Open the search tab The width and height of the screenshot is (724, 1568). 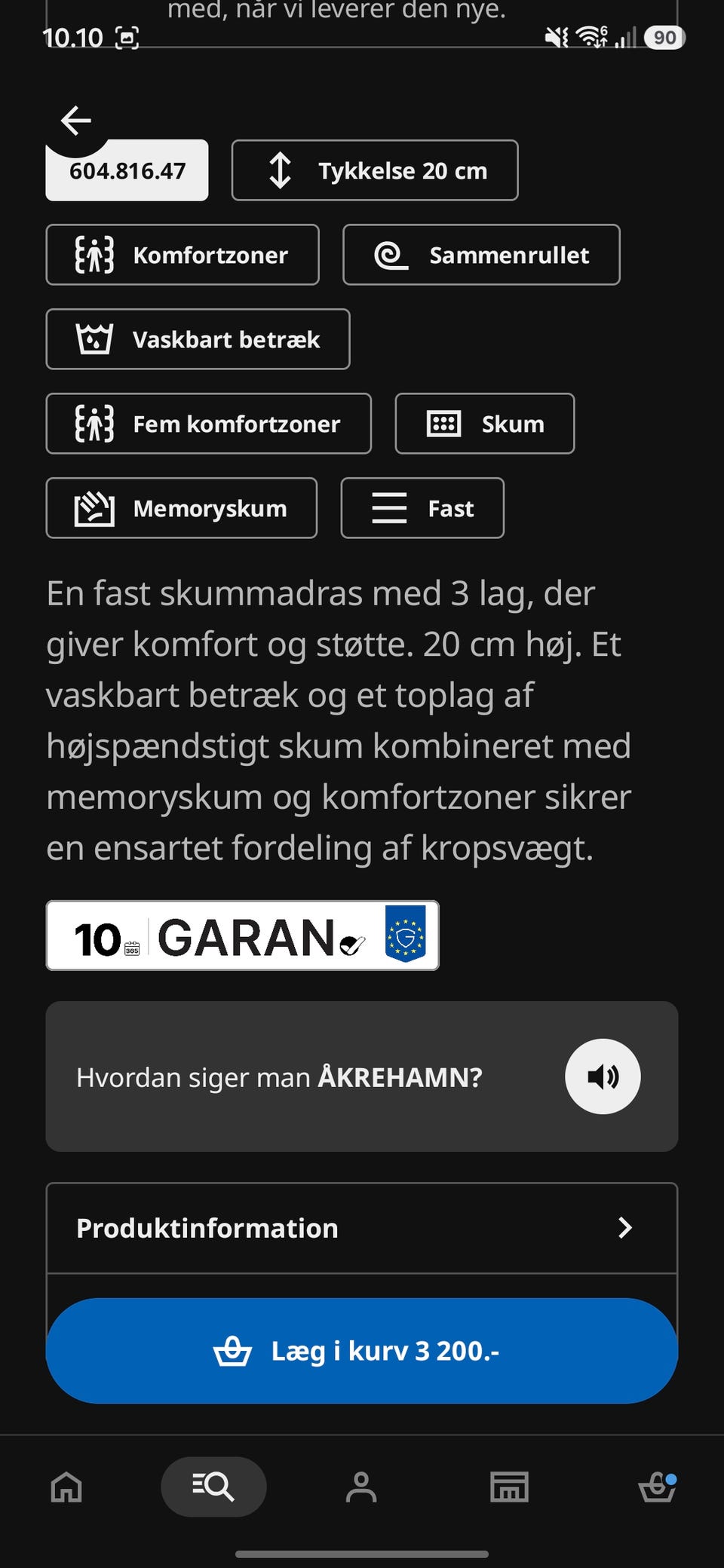coord(213,1487)
